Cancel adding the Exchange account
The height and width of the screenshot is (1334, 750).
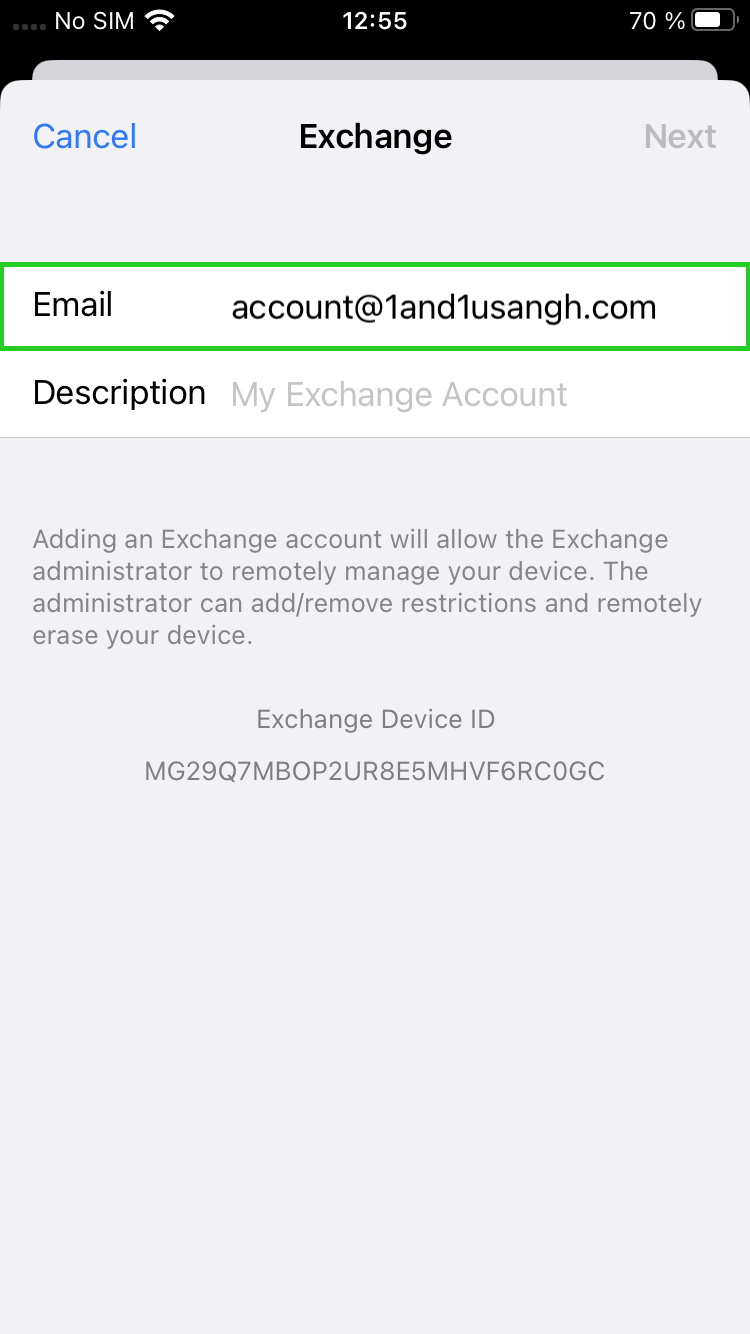(85, 136)
